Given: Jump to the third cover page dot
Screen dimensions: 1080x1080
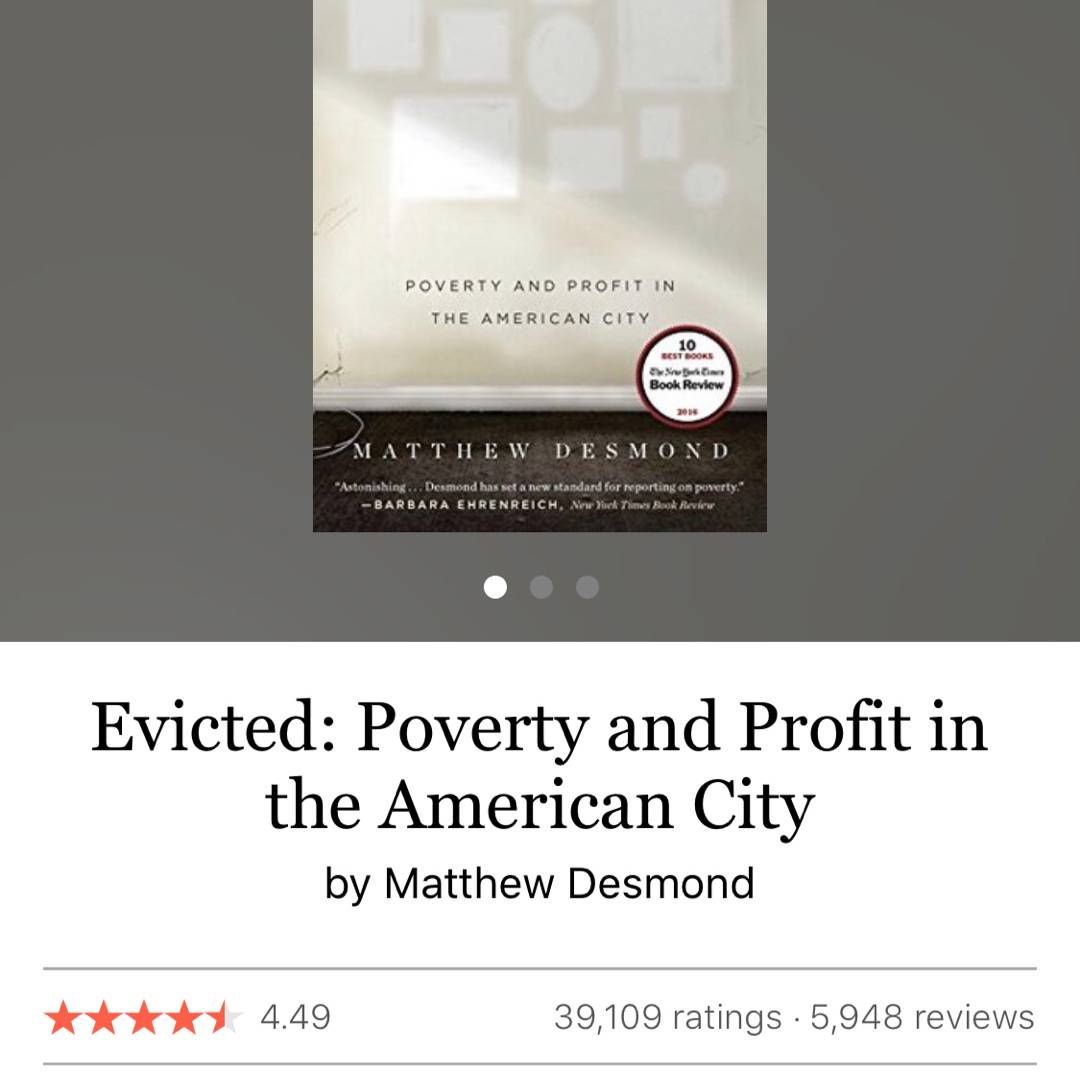Looking at the screenshot, I should 587,587.
